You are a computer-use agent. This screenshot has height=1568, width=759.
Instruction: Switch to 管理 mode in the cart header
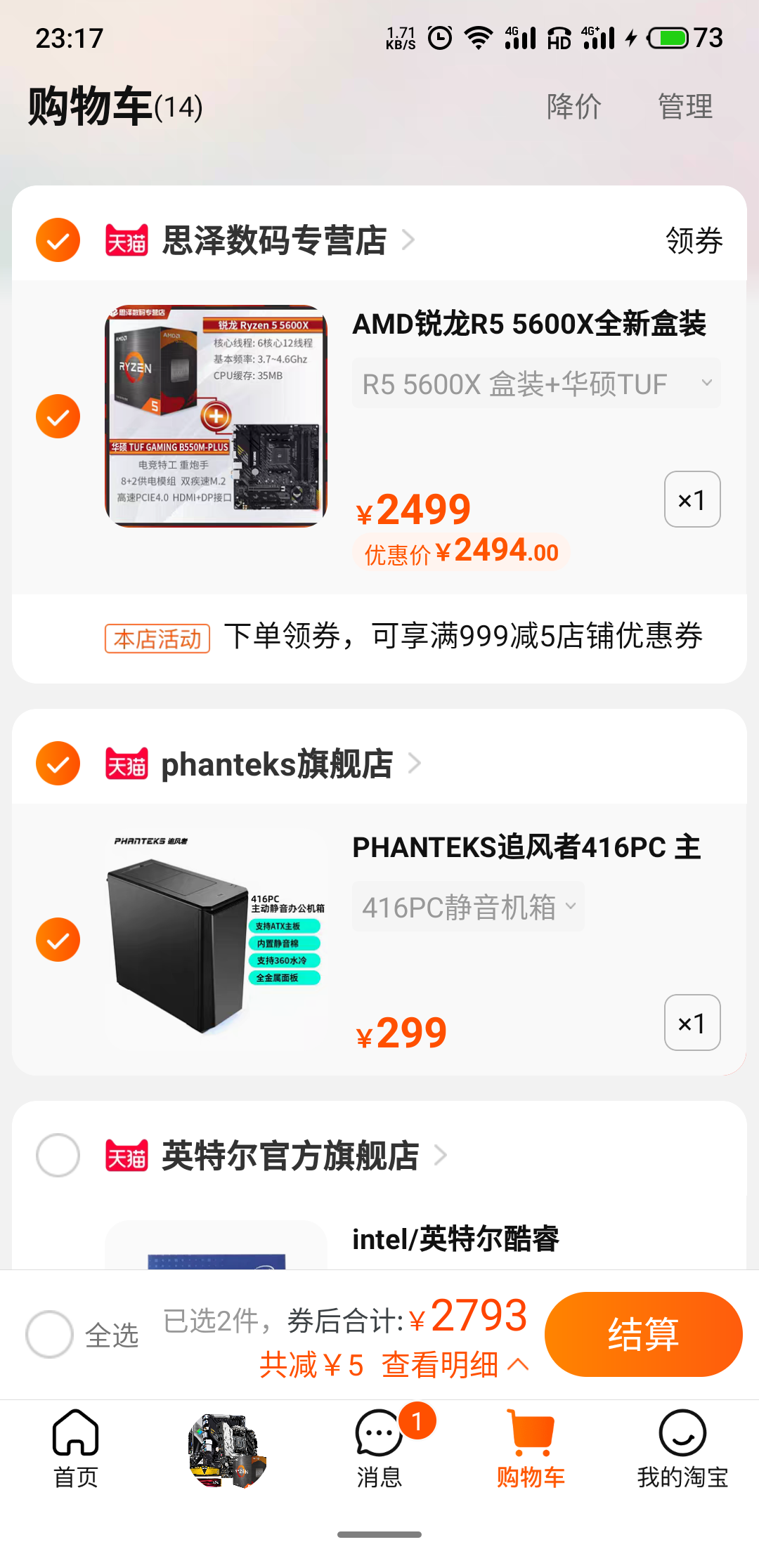point(685,107)
